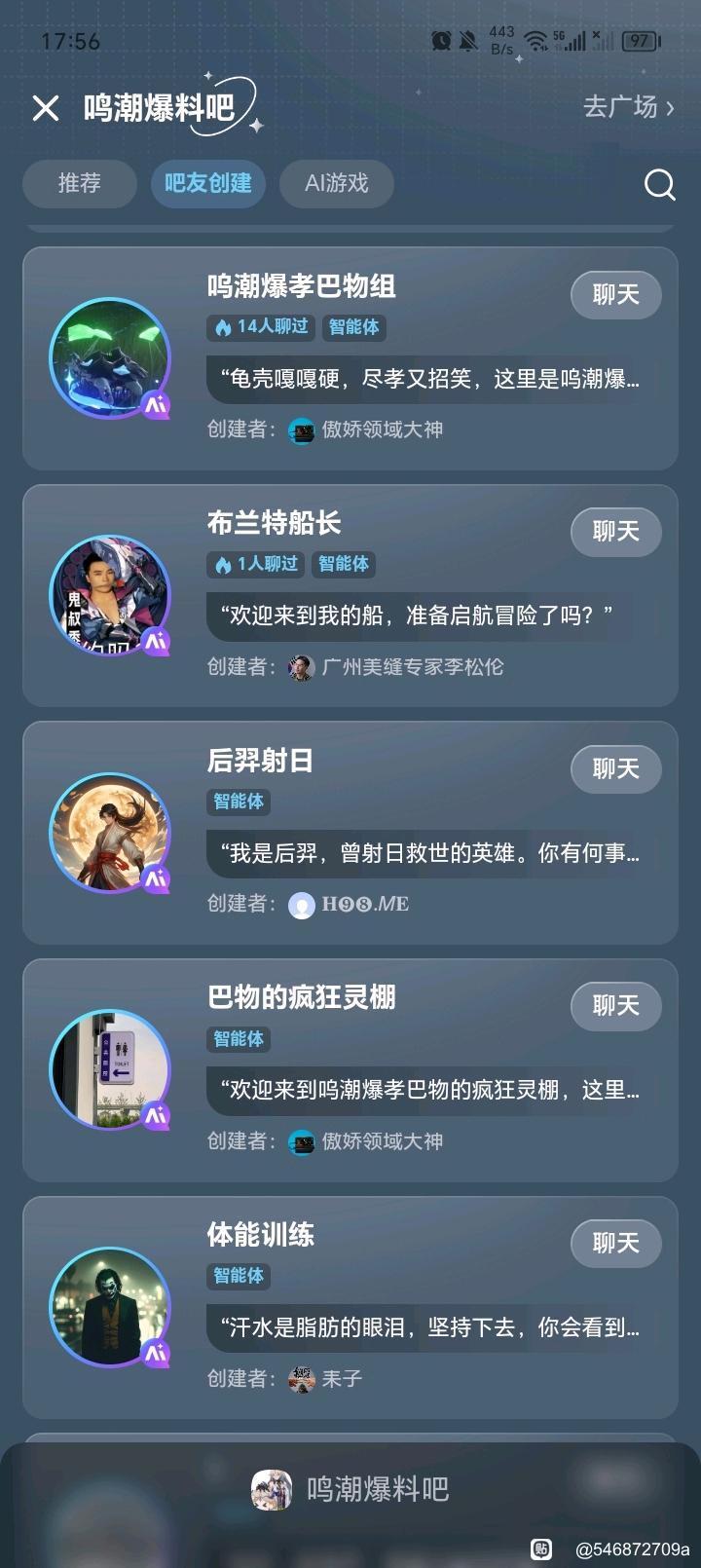Screen dimensions: 701x1568
Task: Open the search magnifier icon
Action: pyautogui.click(x=659, y=184)
